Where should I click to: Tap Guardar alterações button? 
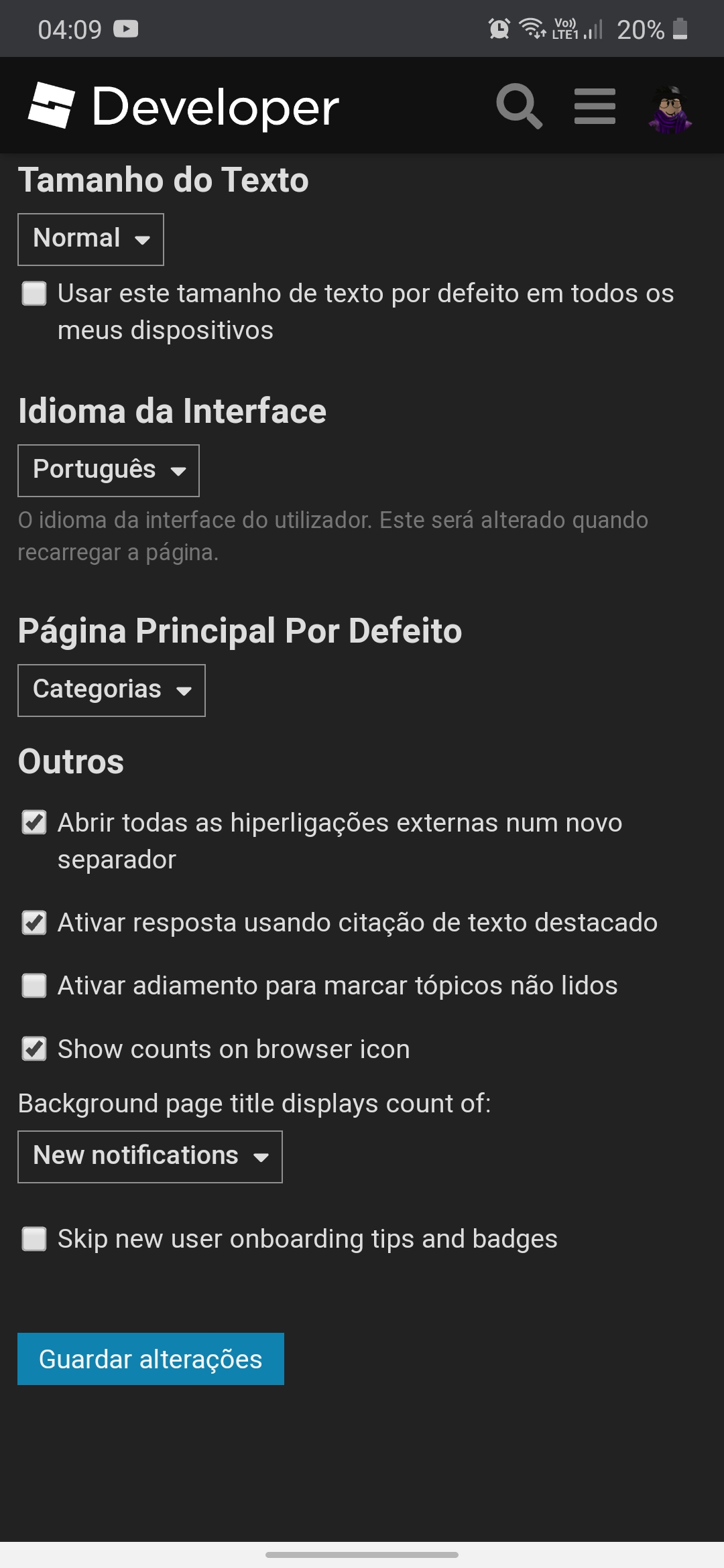coord(151,1359)
